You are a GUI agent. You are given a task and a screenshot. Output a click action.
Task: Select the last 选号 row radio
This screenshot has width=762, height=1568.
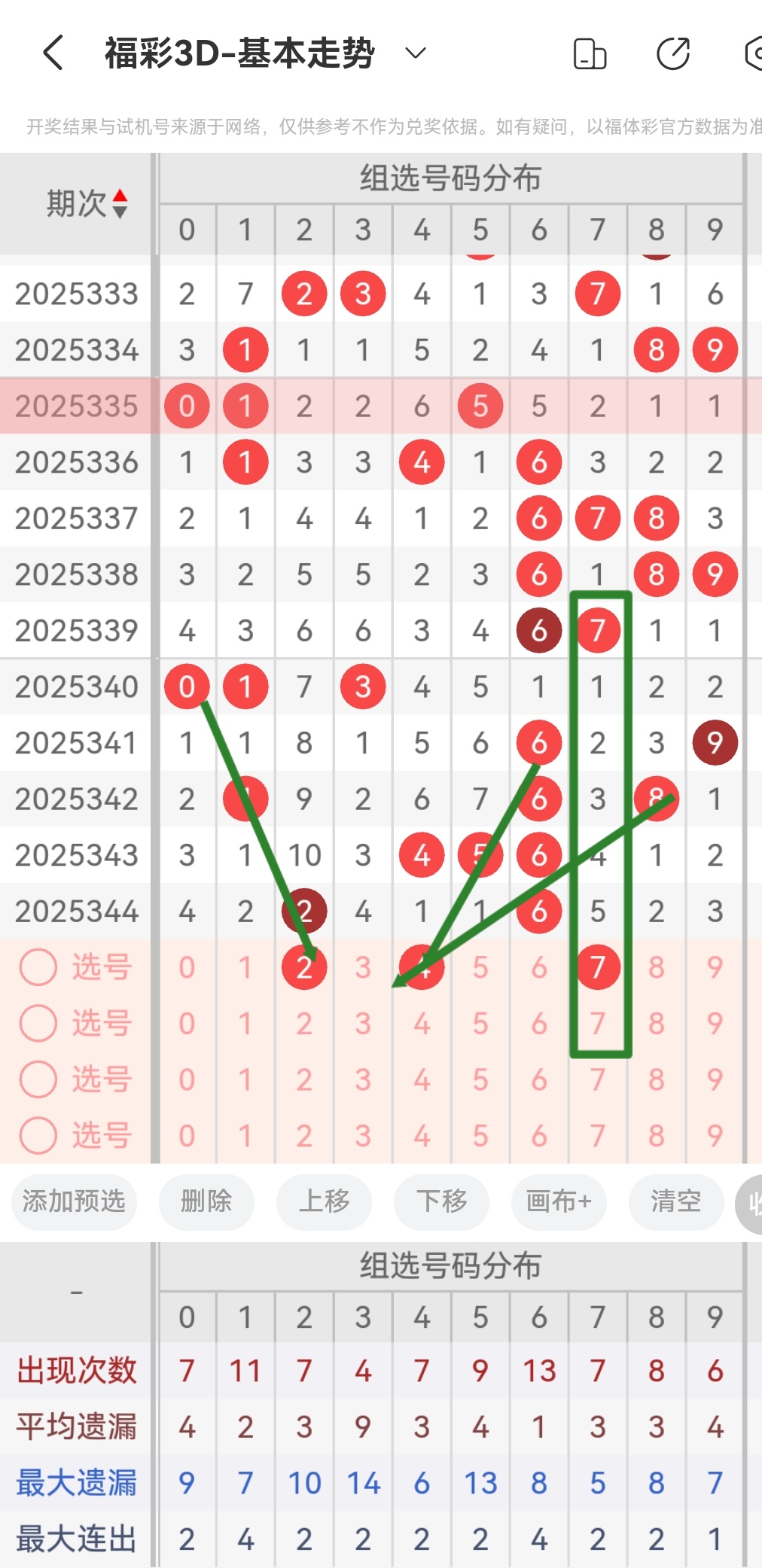click(x=38, y=1135)
